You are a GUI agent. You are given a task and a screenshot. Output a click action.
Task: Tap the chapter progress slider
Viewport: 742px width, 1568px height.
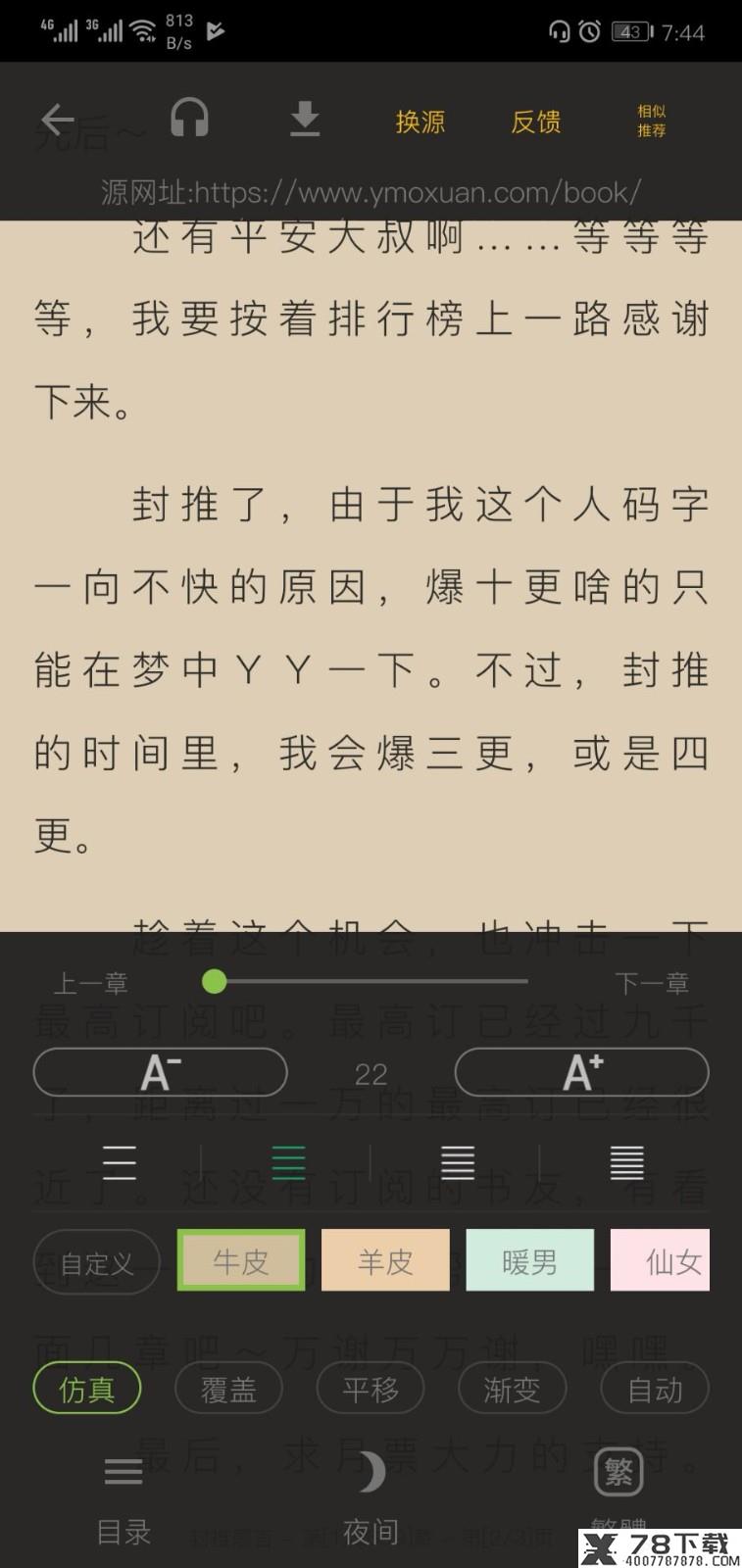371,981
